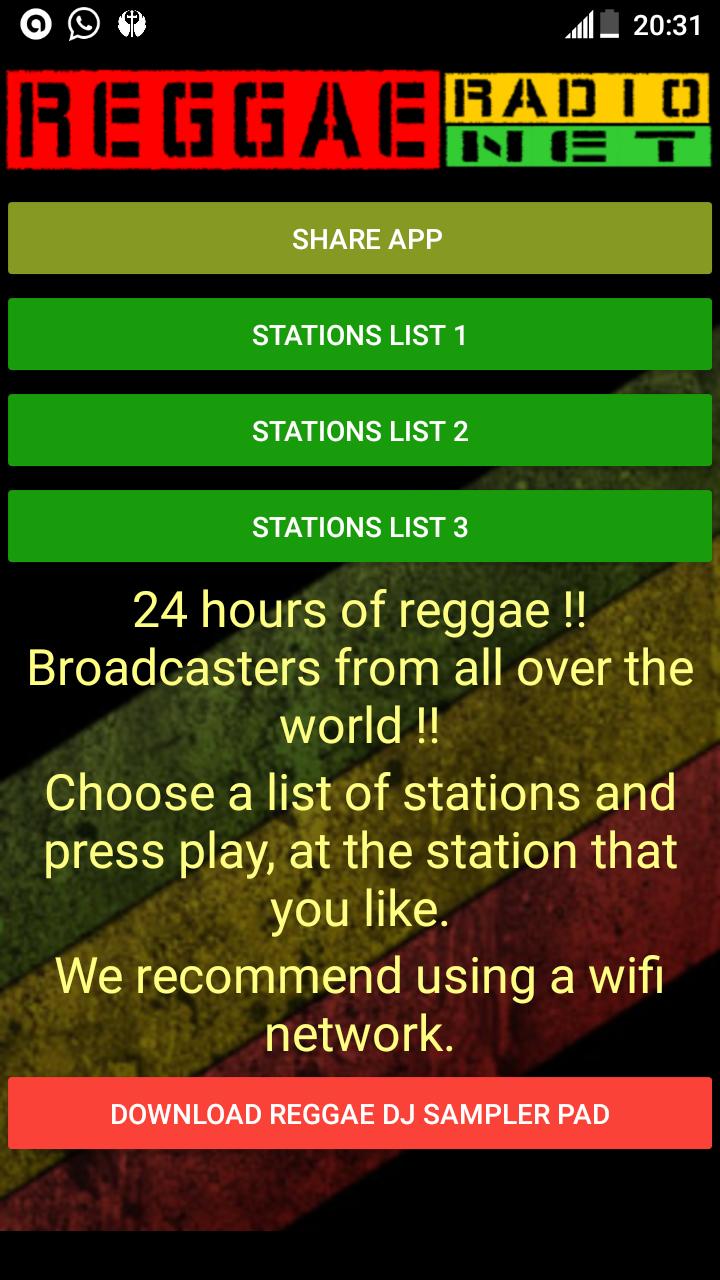Tap the Share App button

(360, 239)
